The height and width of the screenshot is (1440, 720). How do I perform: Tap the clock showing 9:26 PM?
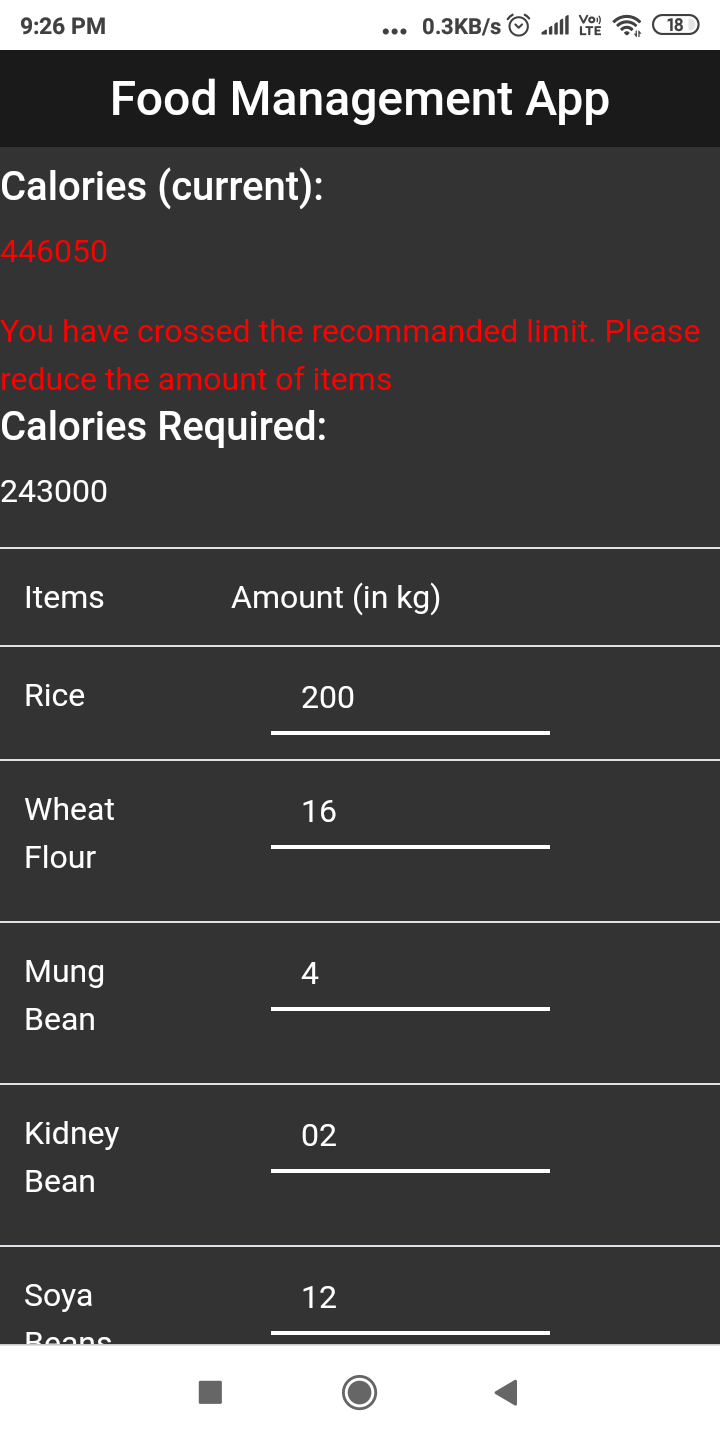point(62,26)
